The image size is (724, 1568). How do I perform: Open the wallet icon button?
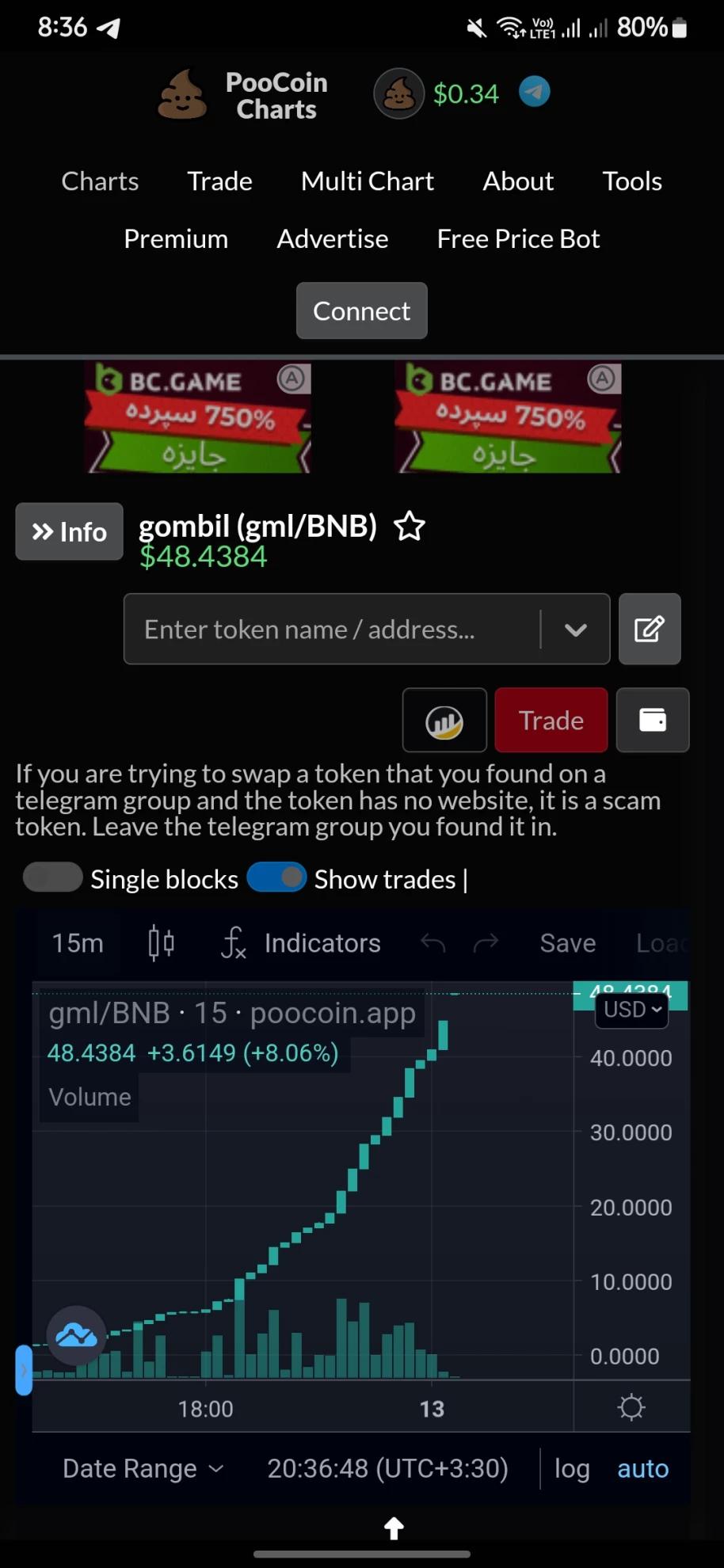653,721
